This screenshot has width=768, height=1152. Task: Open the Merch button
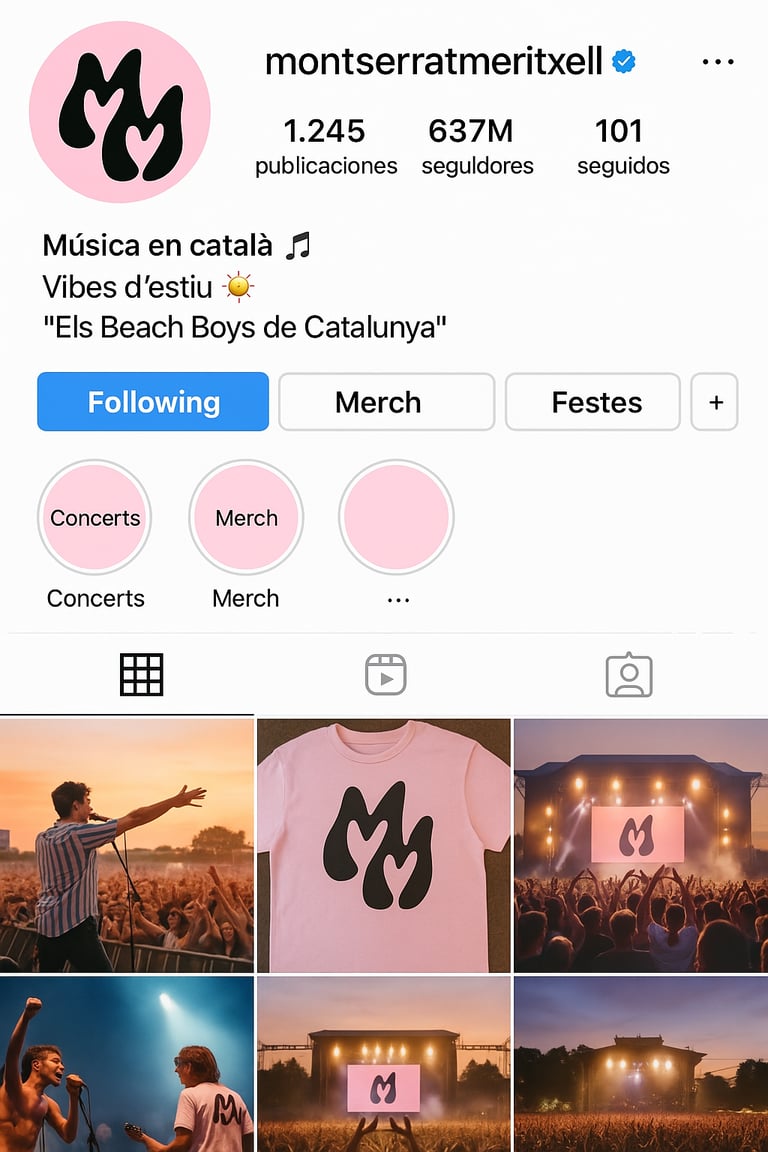[386, 402]
